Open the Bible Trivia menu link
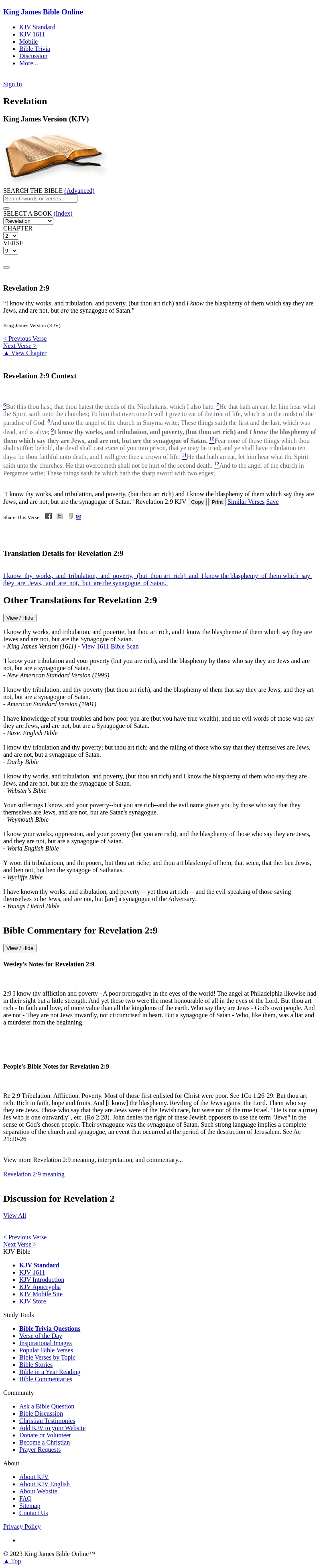 35,48
